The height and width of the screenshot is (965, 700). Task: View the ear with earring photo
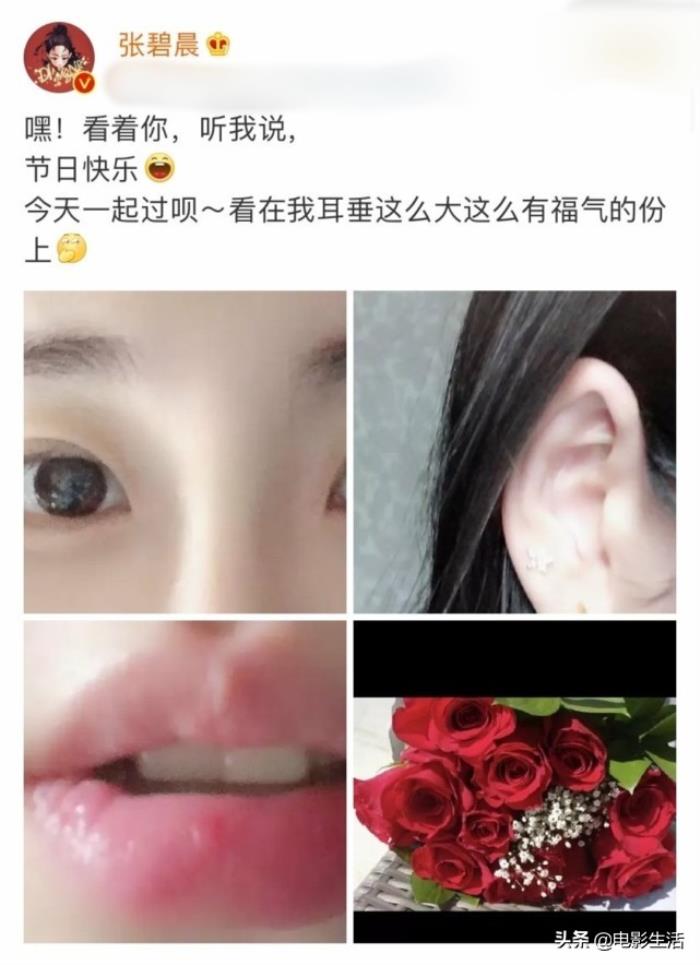(x=514, y=451)
